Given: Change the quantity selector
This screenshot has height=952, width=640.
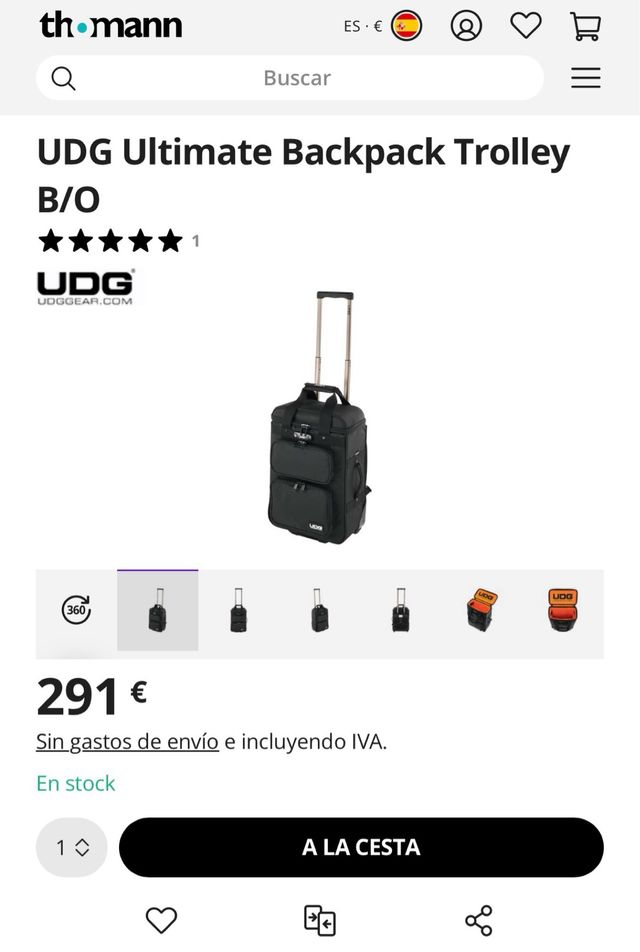Looking at the screenshot, I should [72, 847].
